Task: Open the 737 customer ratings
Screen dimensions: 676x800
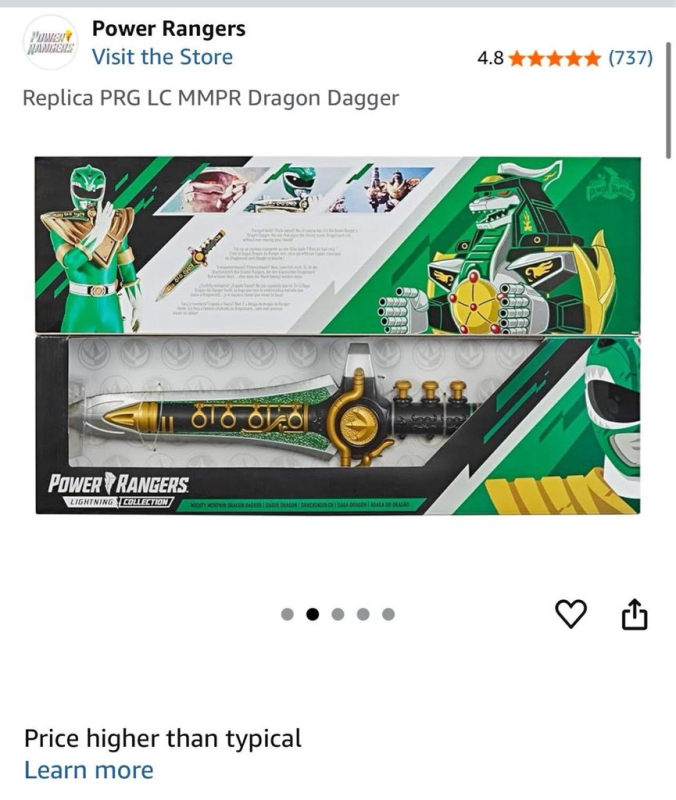Action: 630,57
